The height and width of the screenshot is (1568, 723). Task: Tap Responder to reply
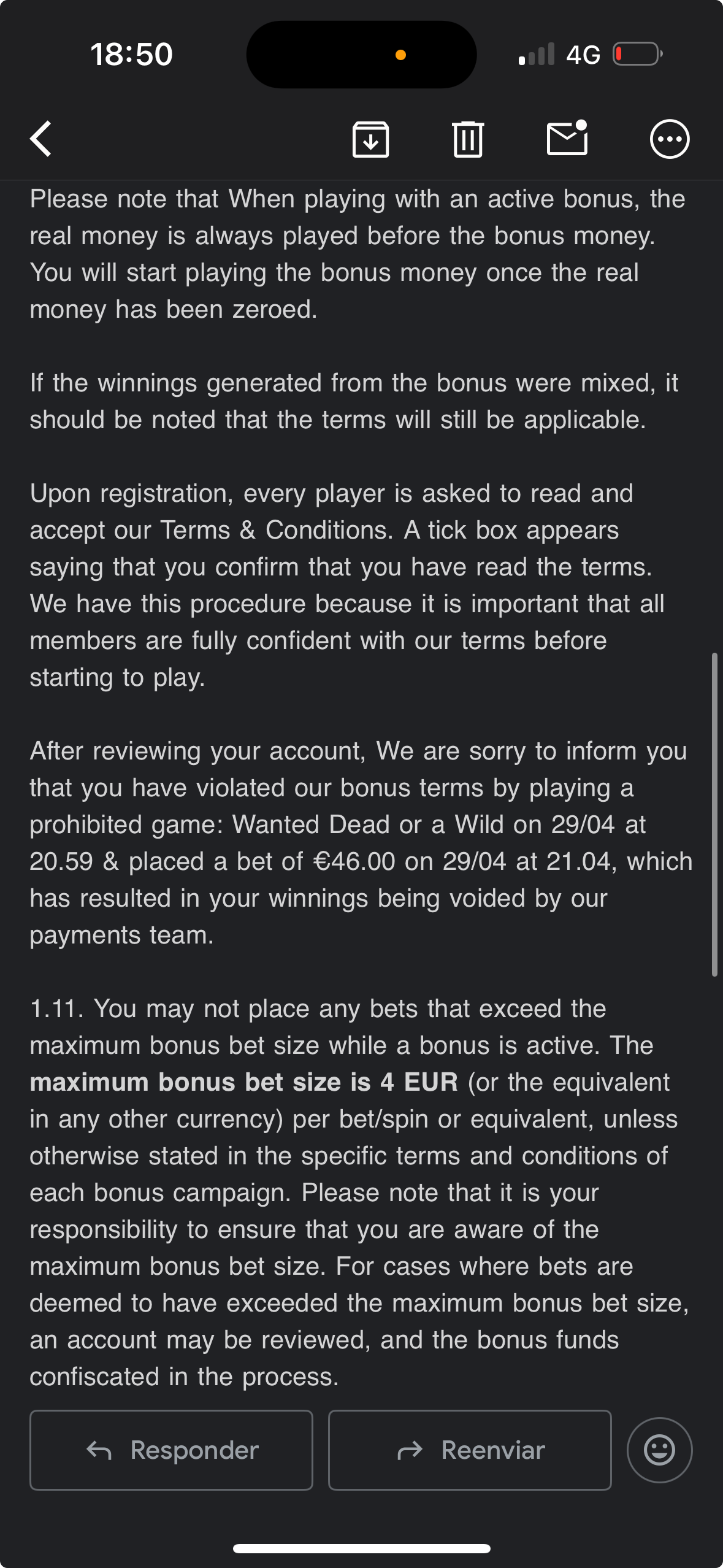click(x=172, y=1450)
